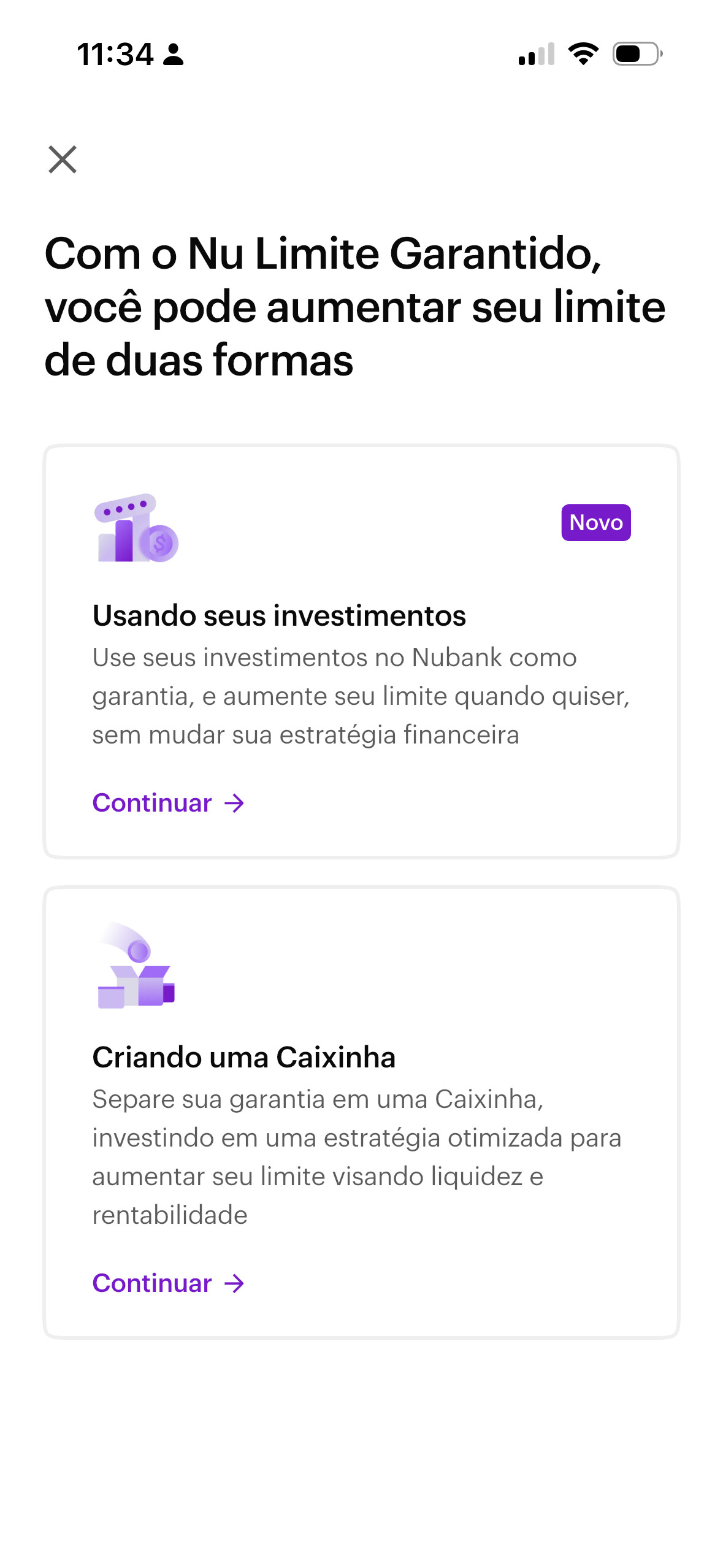Close the Nu Limite Garantido screen
Screen dimensions: 723x1568
tap(63, 159)
